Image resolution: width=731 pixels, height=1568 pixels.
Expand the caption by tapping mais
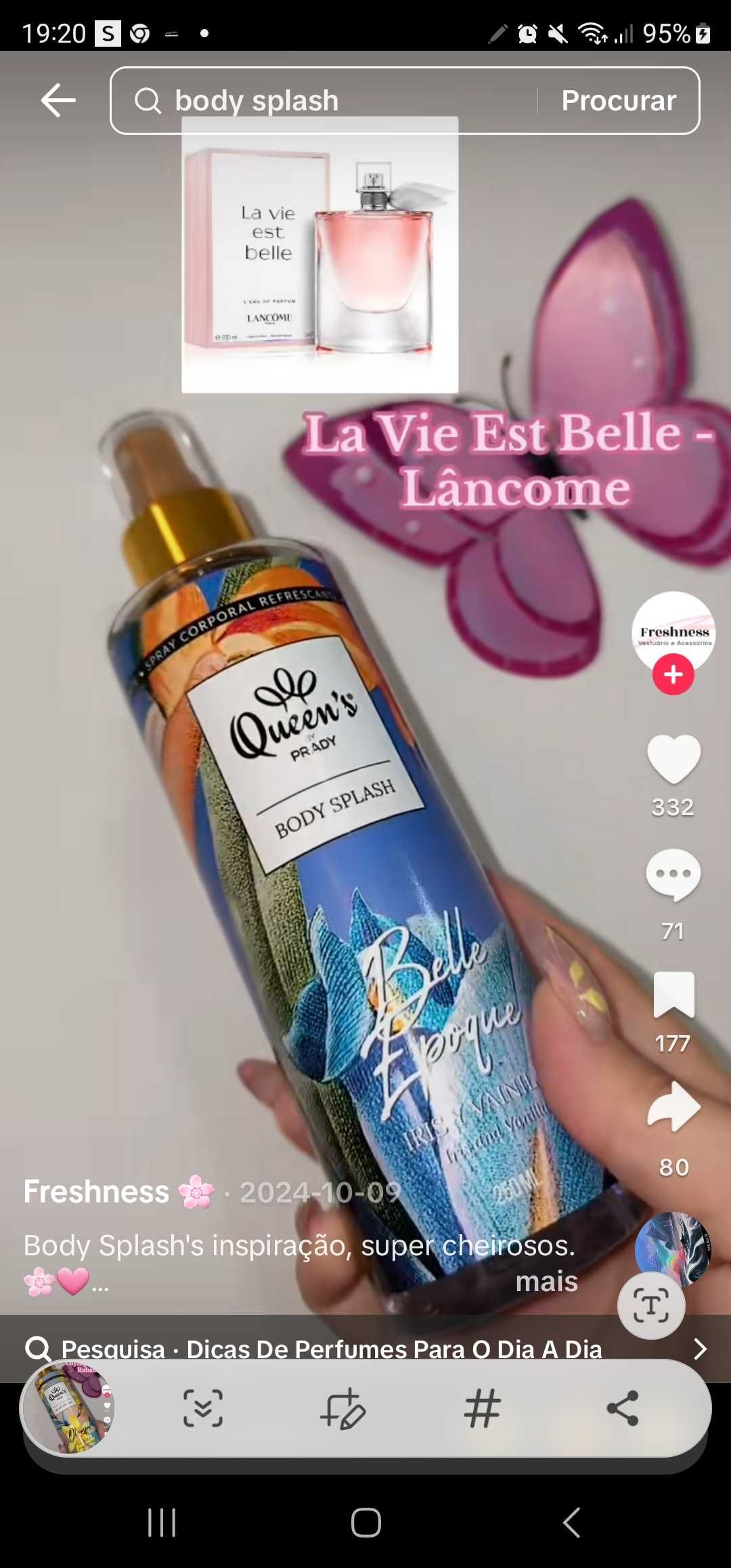click(546, 1282)
